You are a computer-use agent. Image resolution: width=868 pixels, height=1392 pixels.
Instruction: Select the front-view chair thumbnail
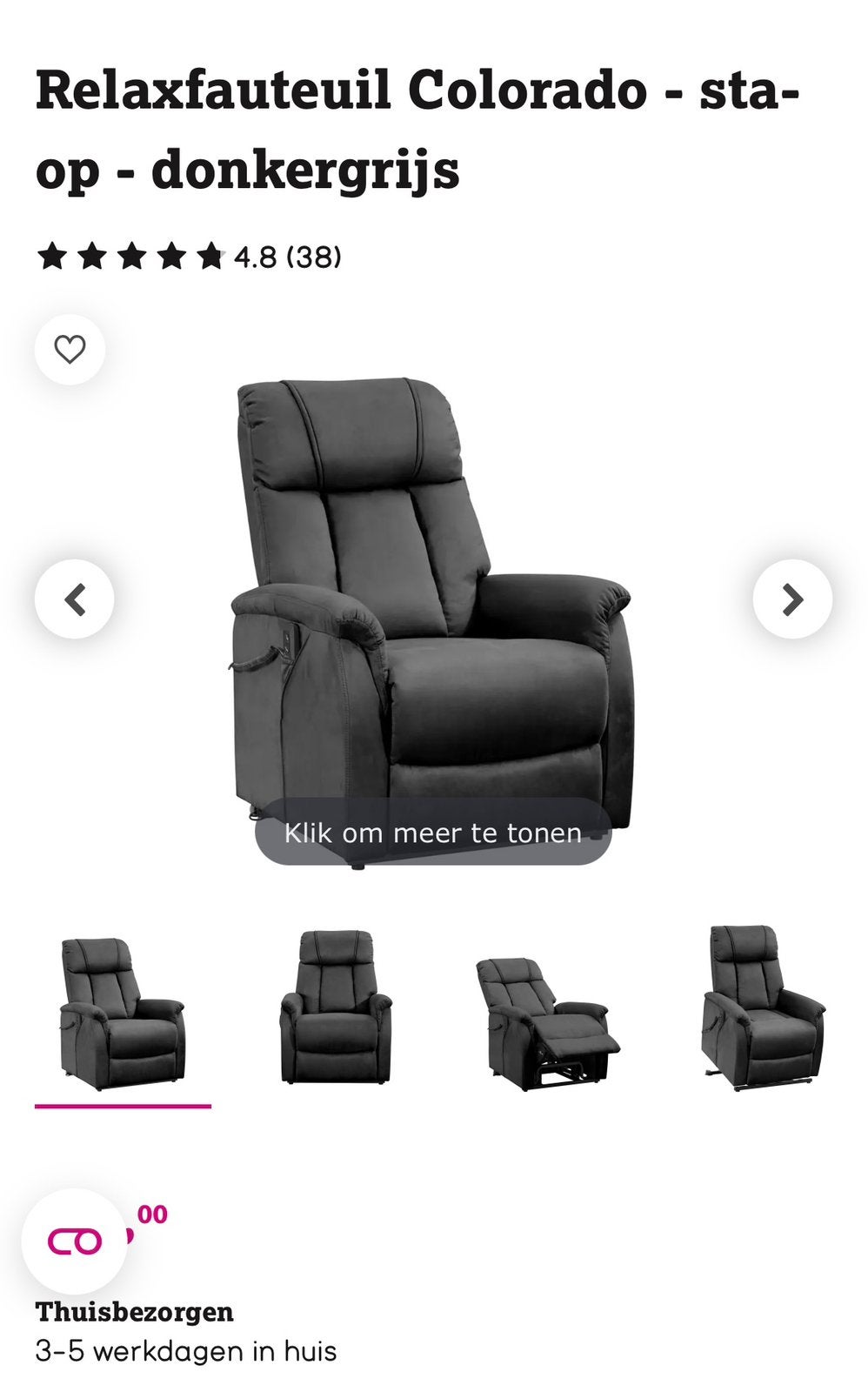[336, 1007]
